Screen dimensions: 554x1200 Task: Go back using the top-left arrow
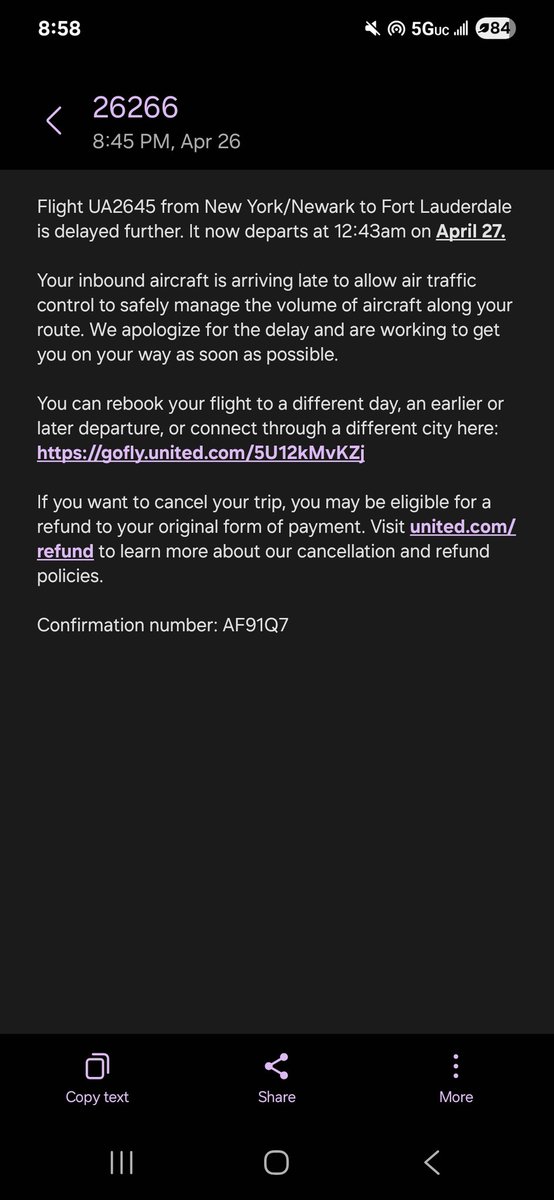click(x=54, y=122)
